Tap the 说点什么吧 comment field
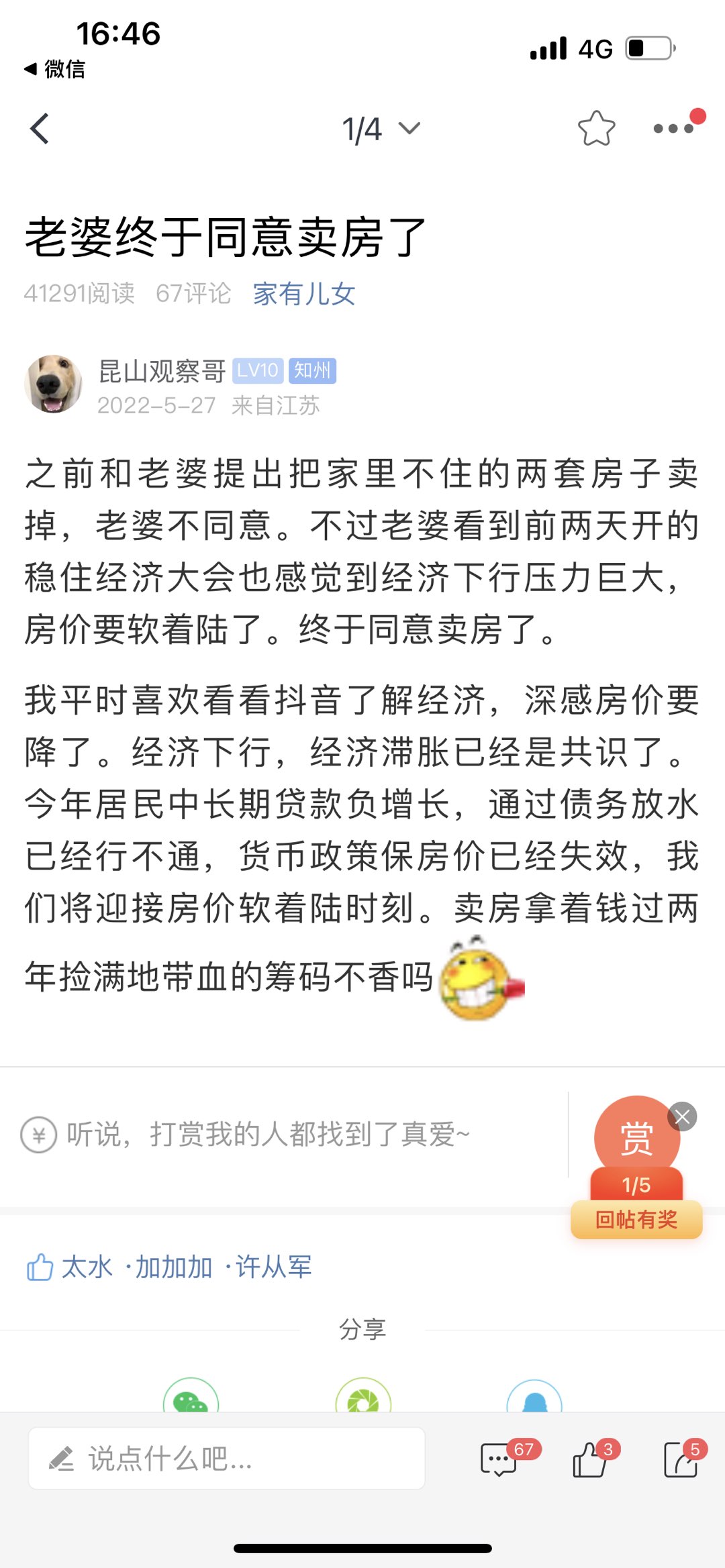Image resolution: width=725 pixels, height=1568 pixels. [226, 1459]
